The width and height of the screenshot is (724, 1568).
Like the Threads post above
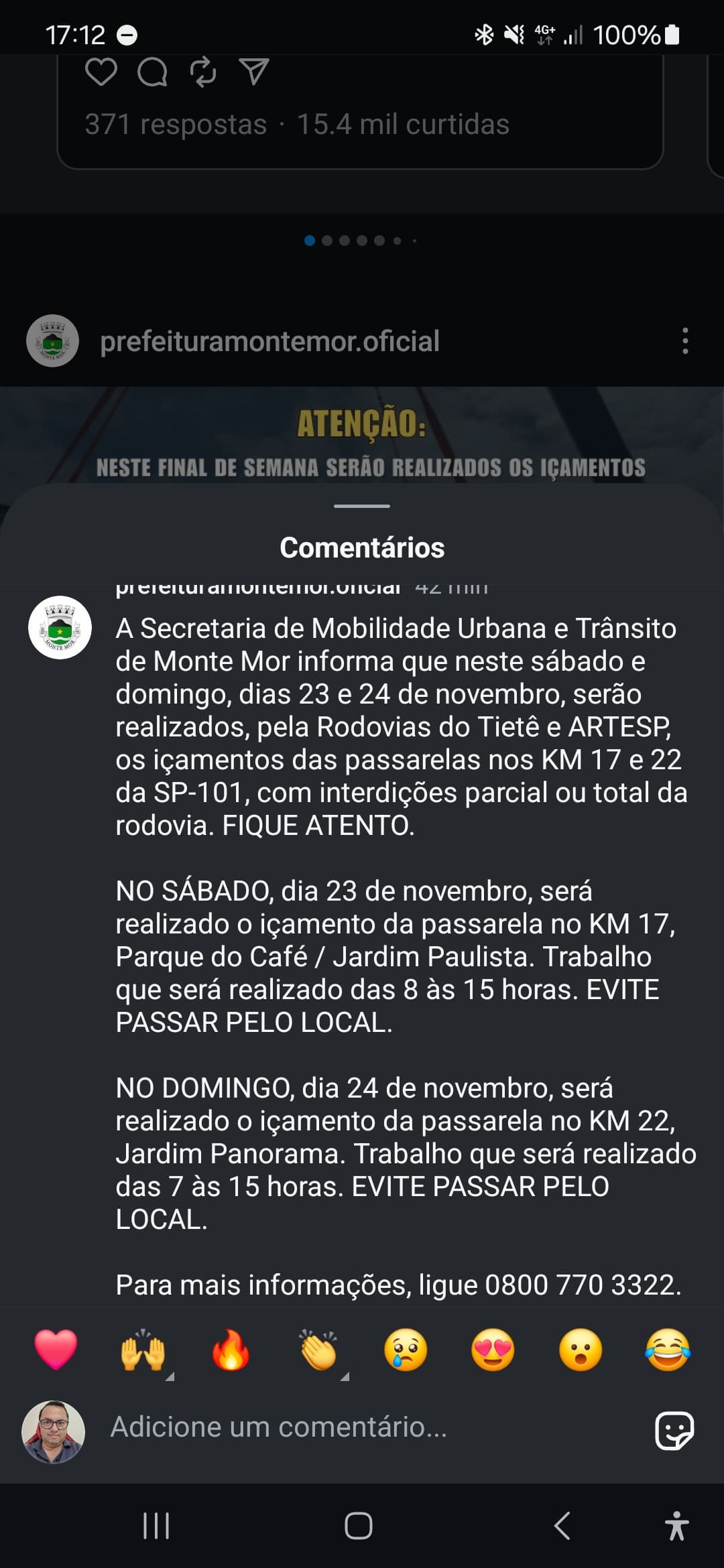(101, 72)
